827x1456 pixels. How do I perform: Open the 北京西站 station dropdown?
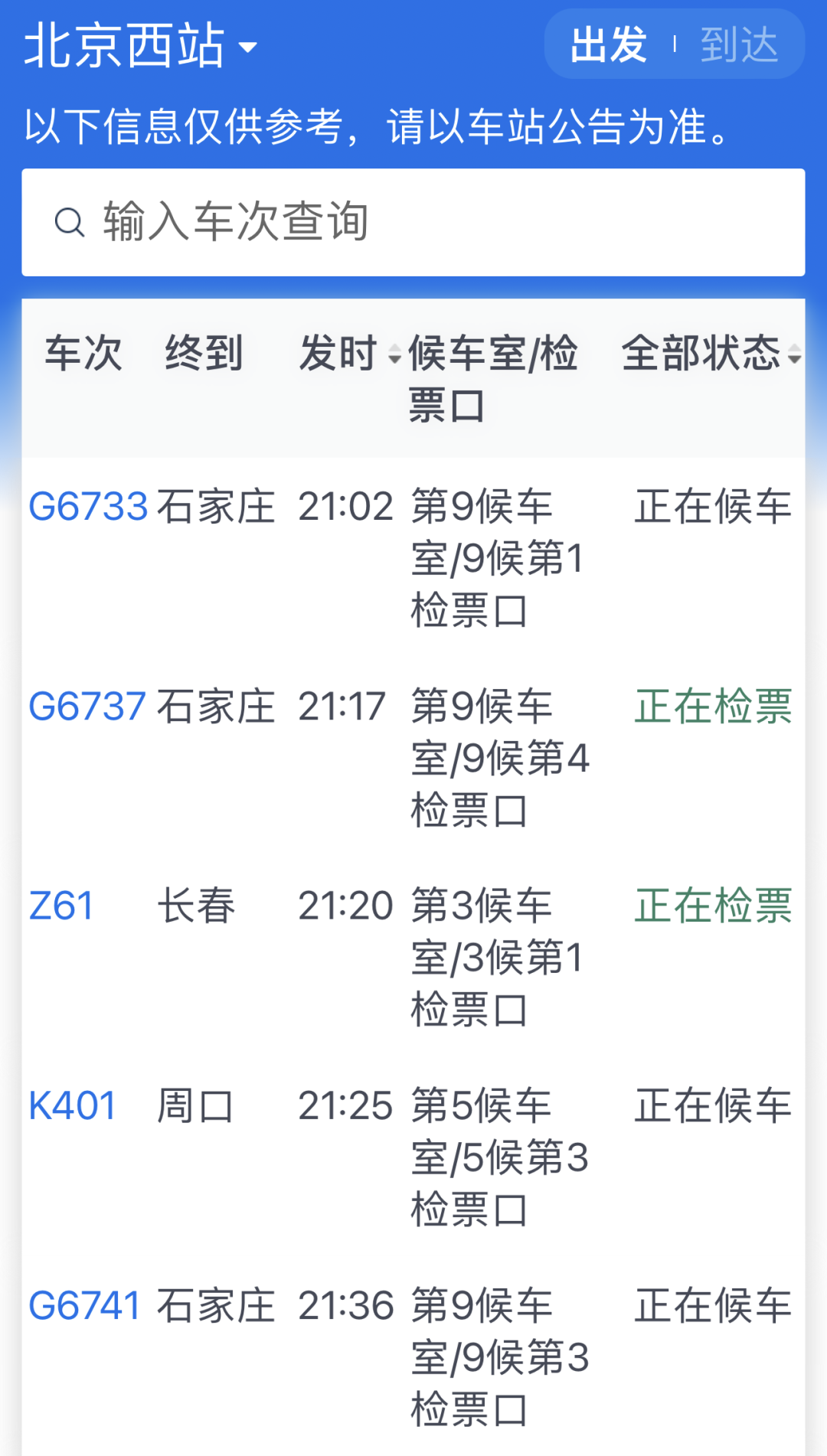(x=141, y=46)
